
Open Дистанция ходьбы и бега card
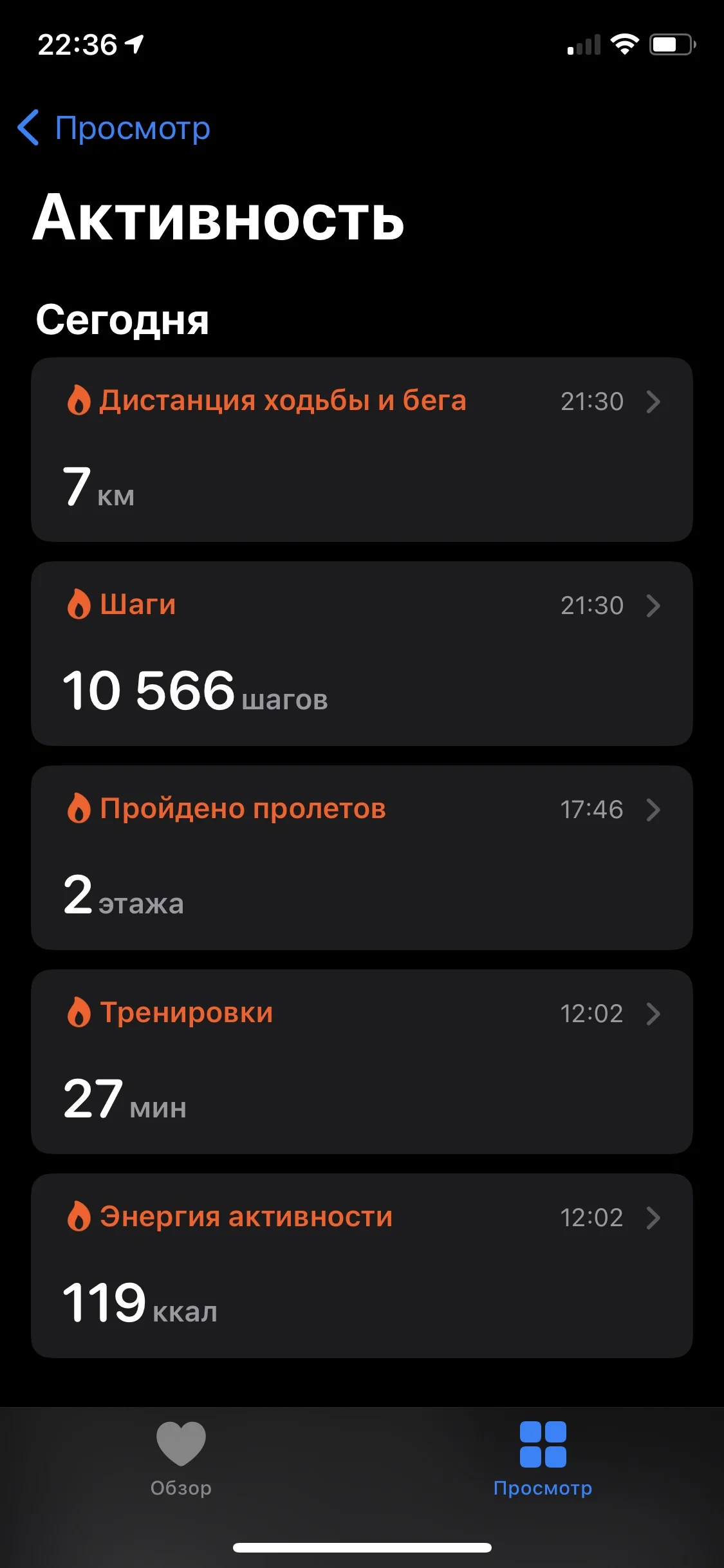[362, 449]
